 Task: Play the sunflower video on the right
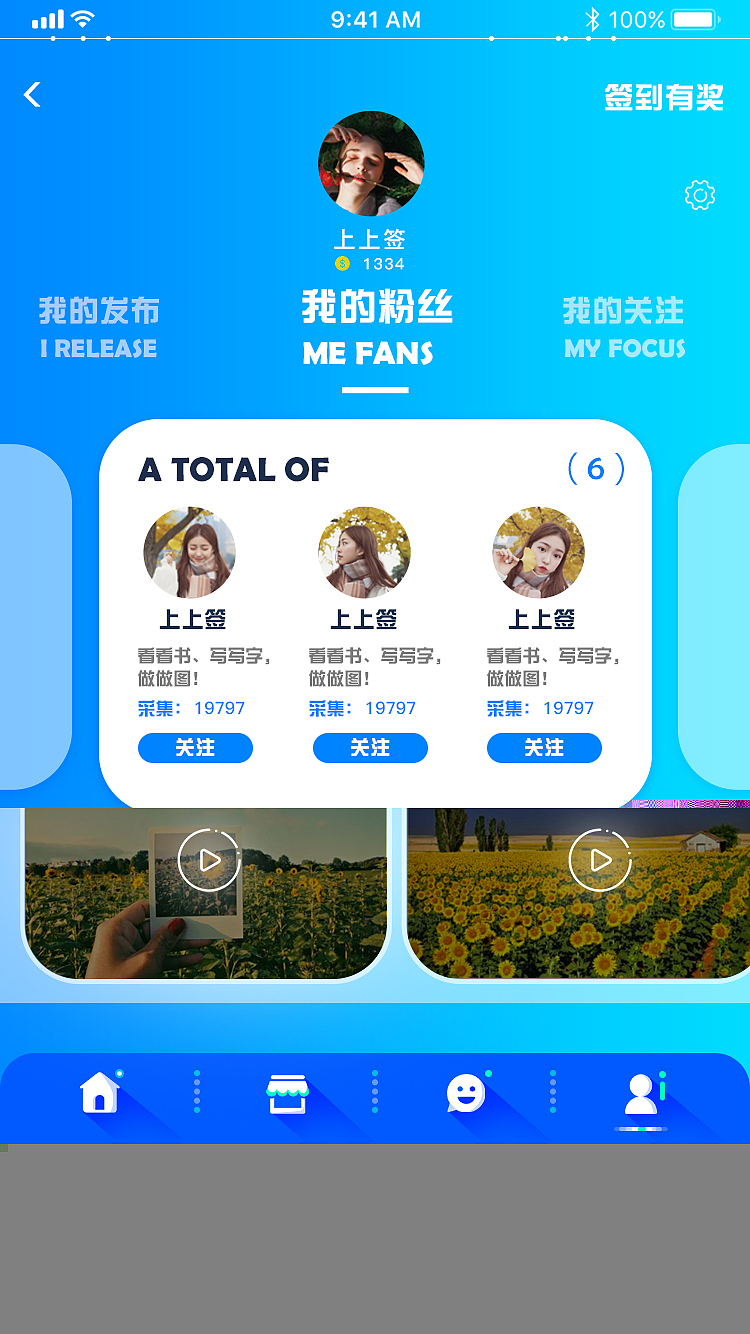pos(600,858)
